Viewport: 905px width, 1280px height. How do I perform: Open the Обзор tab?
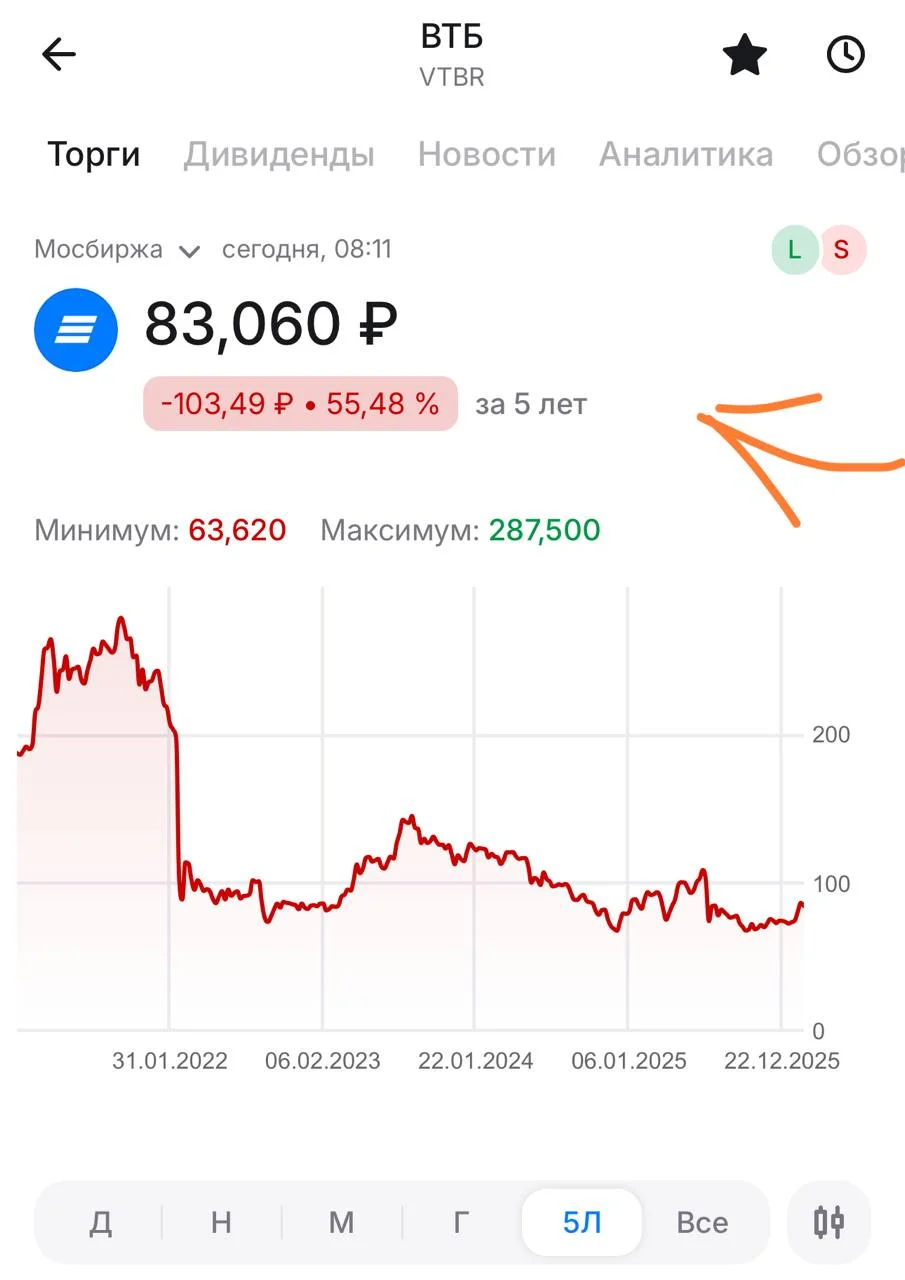(x=860, y=155)
